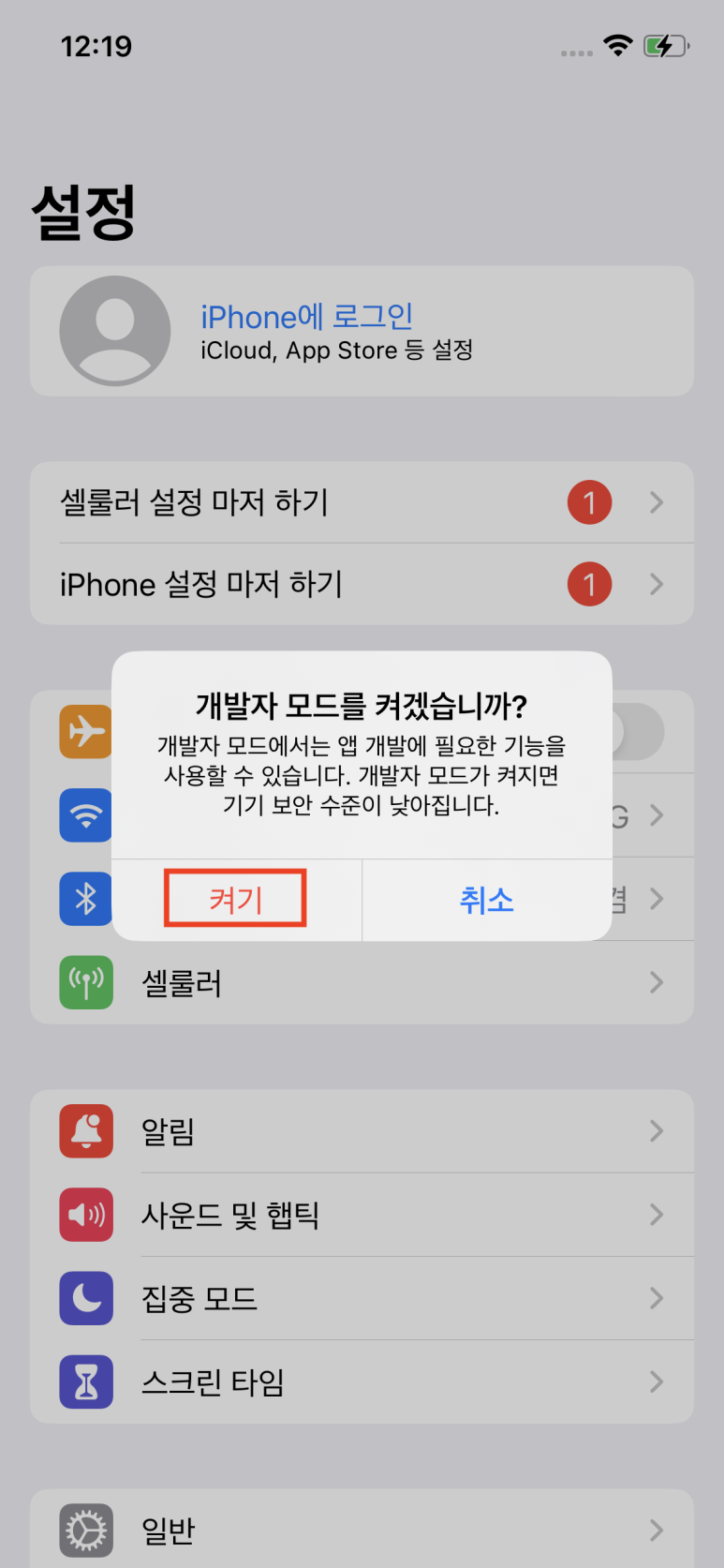Open 셀룰러 설정 마저 하기
Image resolution: width=724 pixels, height=1568 pixels.
(362, 502)
